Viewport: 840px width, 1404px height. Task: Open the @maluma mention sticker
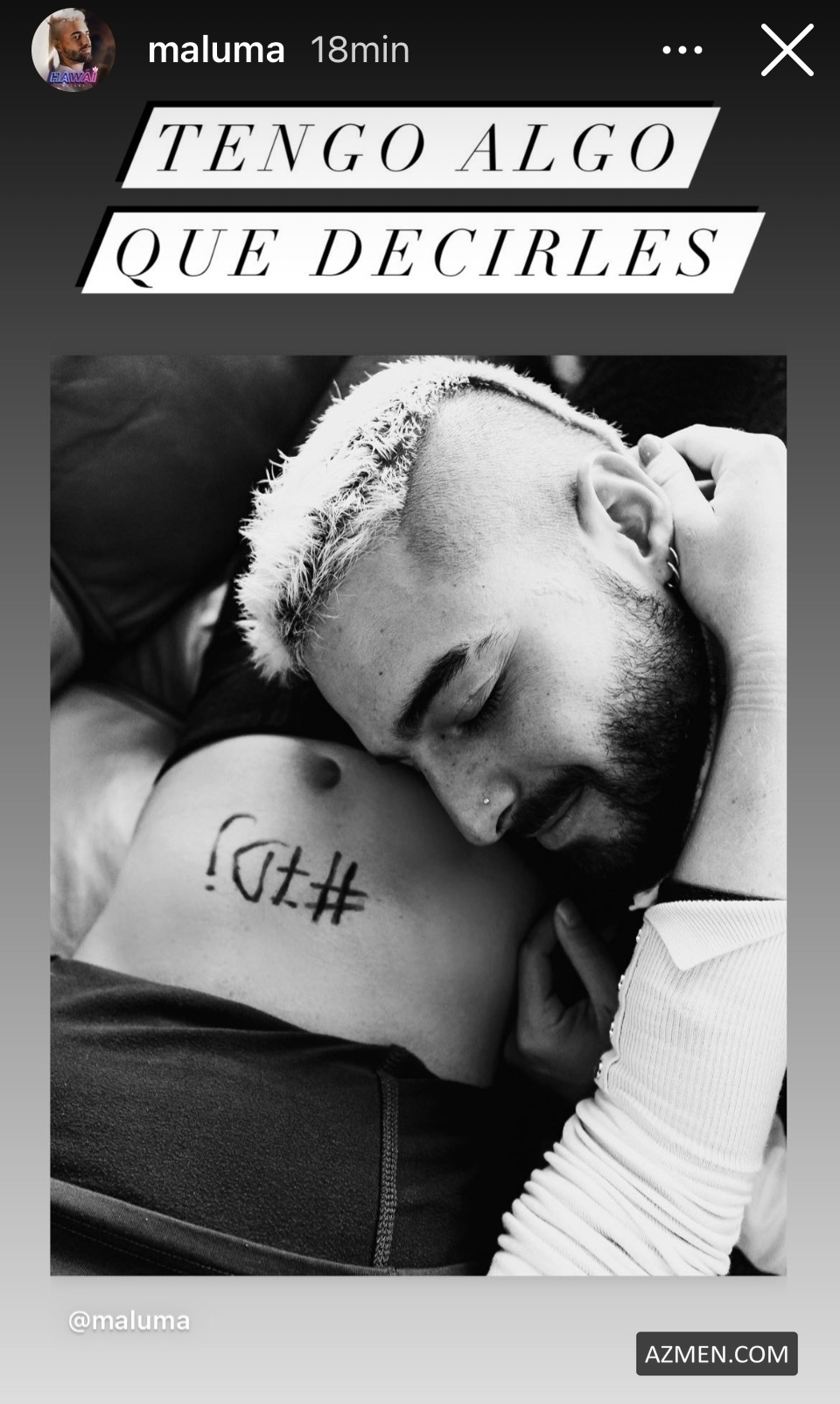tap(129, 1320)
